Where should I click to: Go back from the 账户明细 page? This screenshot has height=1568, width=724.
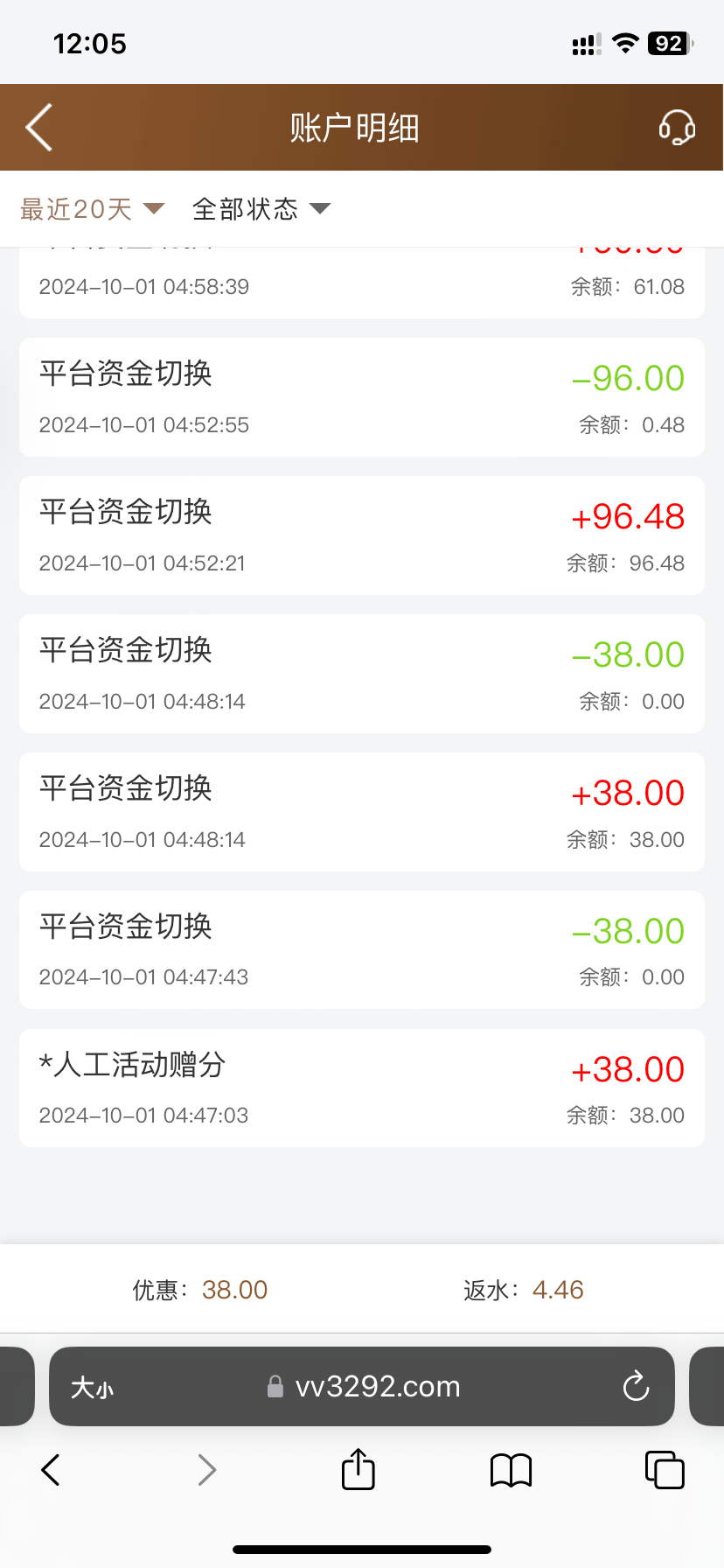[39, 128]
